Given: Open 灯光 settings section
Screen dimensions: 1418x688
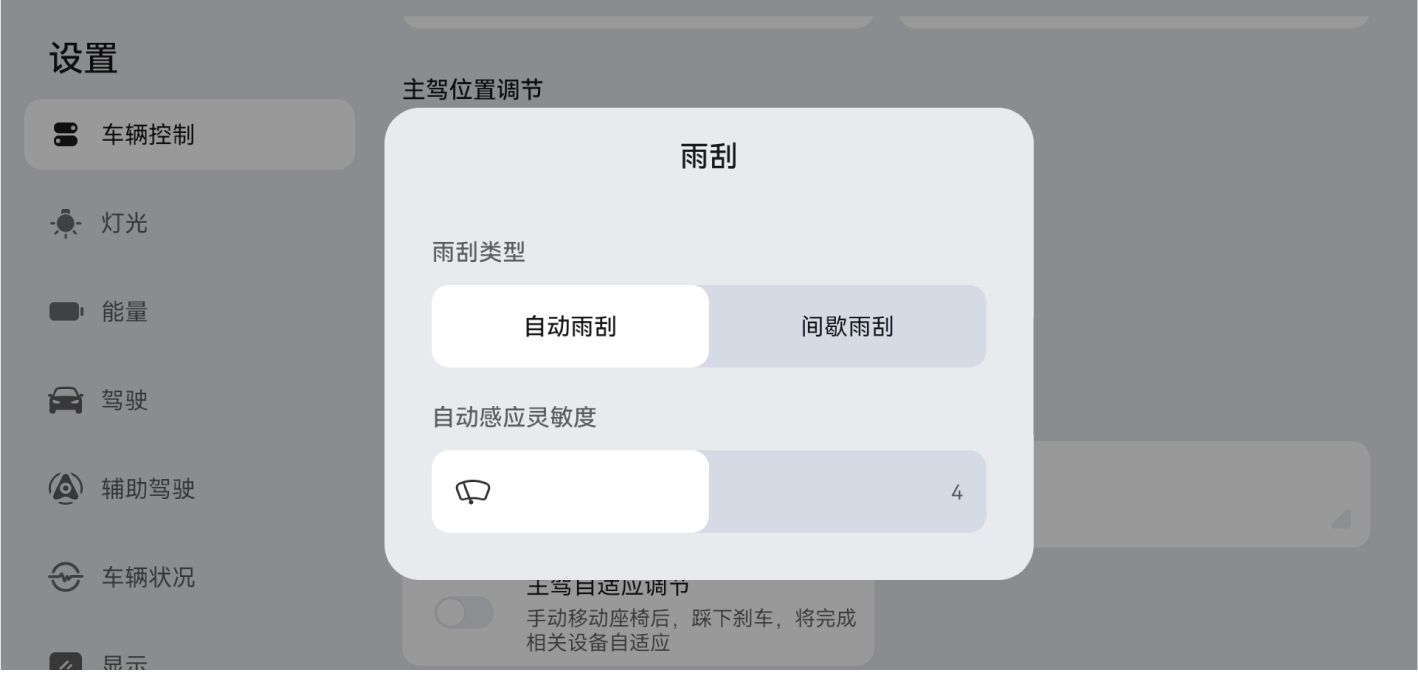Looking at the screenshot, I should (x=124, y=223).
